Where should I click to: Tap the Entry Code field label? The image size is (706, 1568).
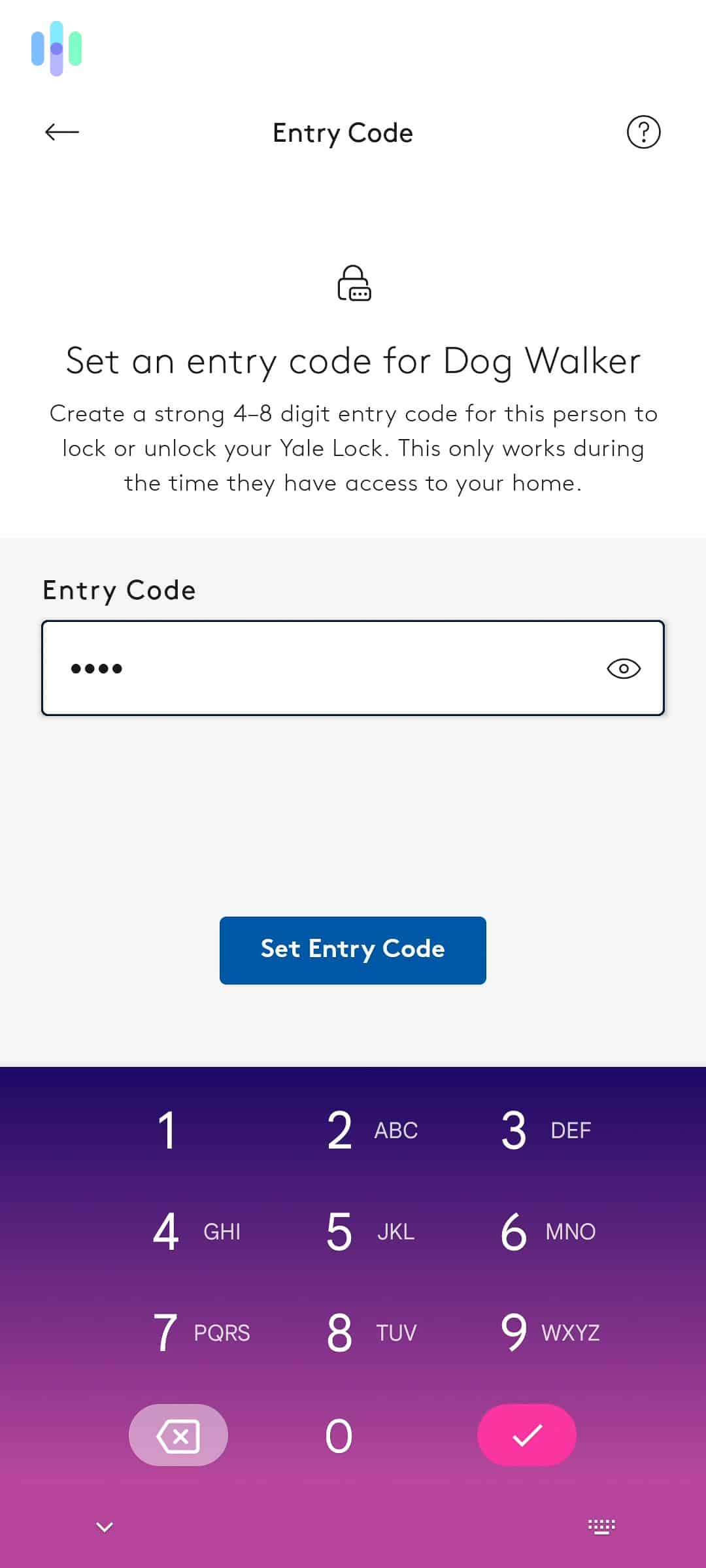point(119,590)
